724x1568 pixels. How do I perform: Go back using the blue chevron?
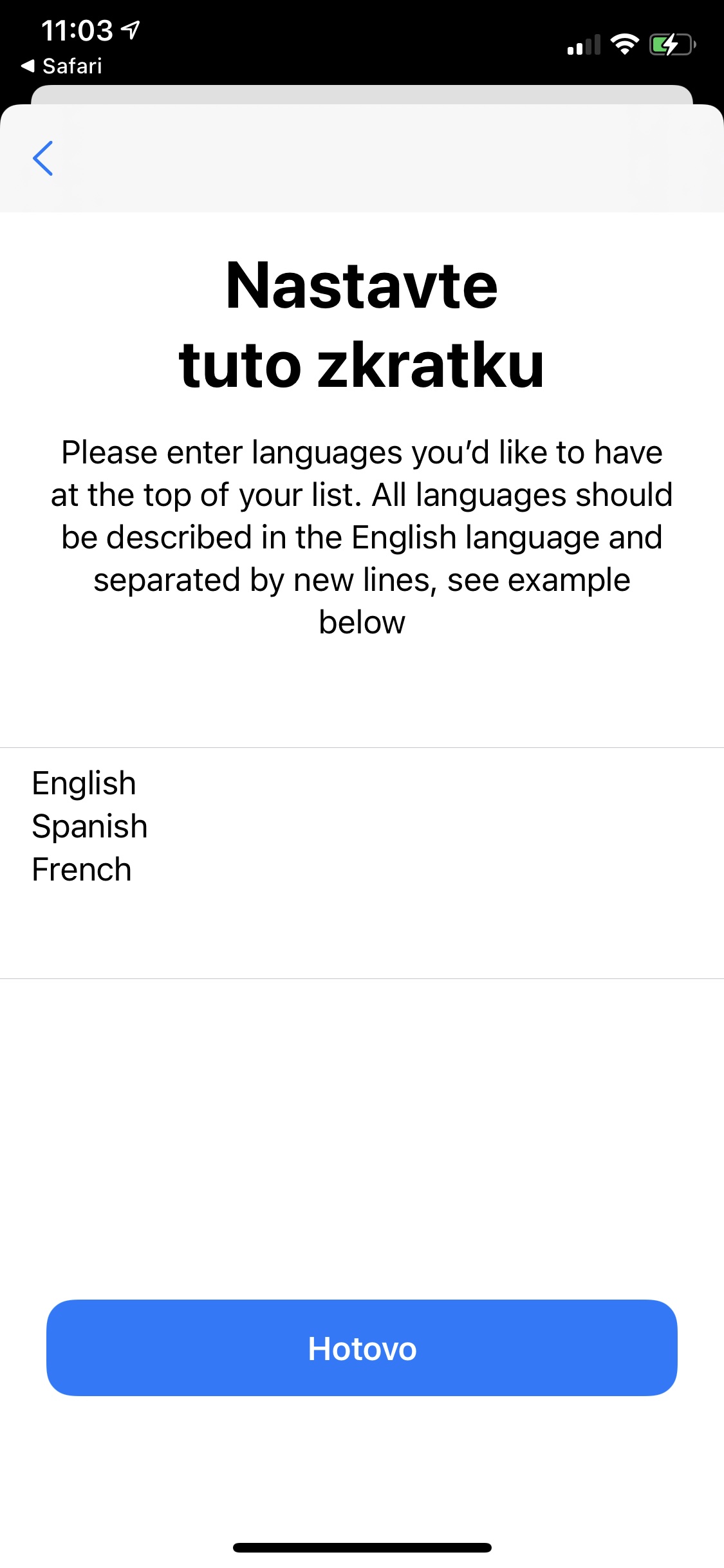[x=42, y=158]
